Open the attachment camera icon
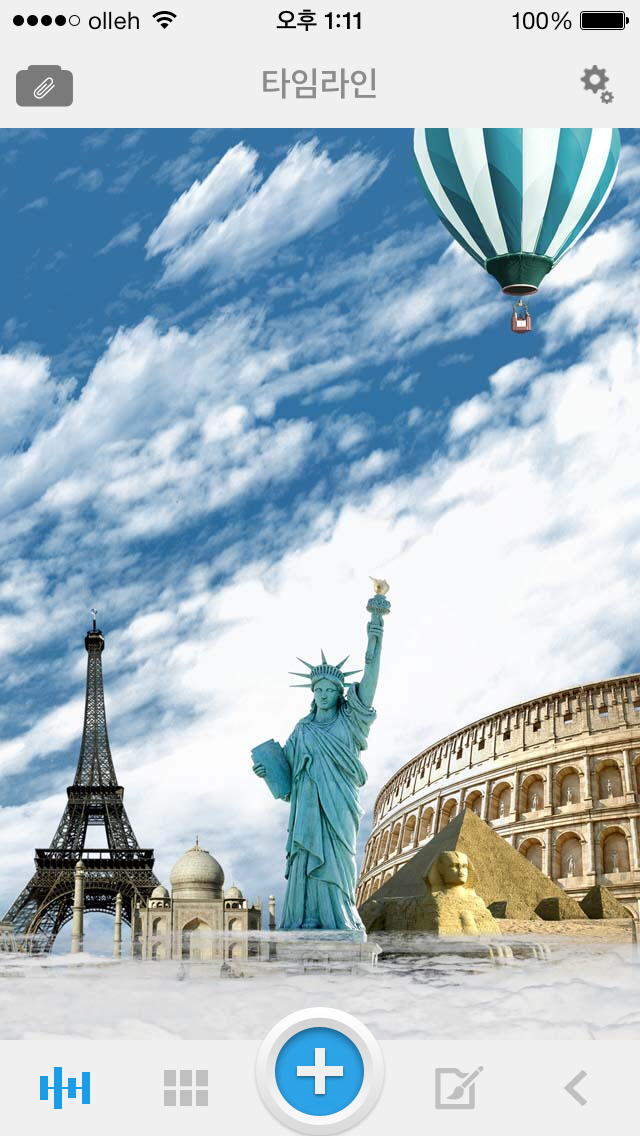Screen dimensions: 640x1136 pos(44,86)
